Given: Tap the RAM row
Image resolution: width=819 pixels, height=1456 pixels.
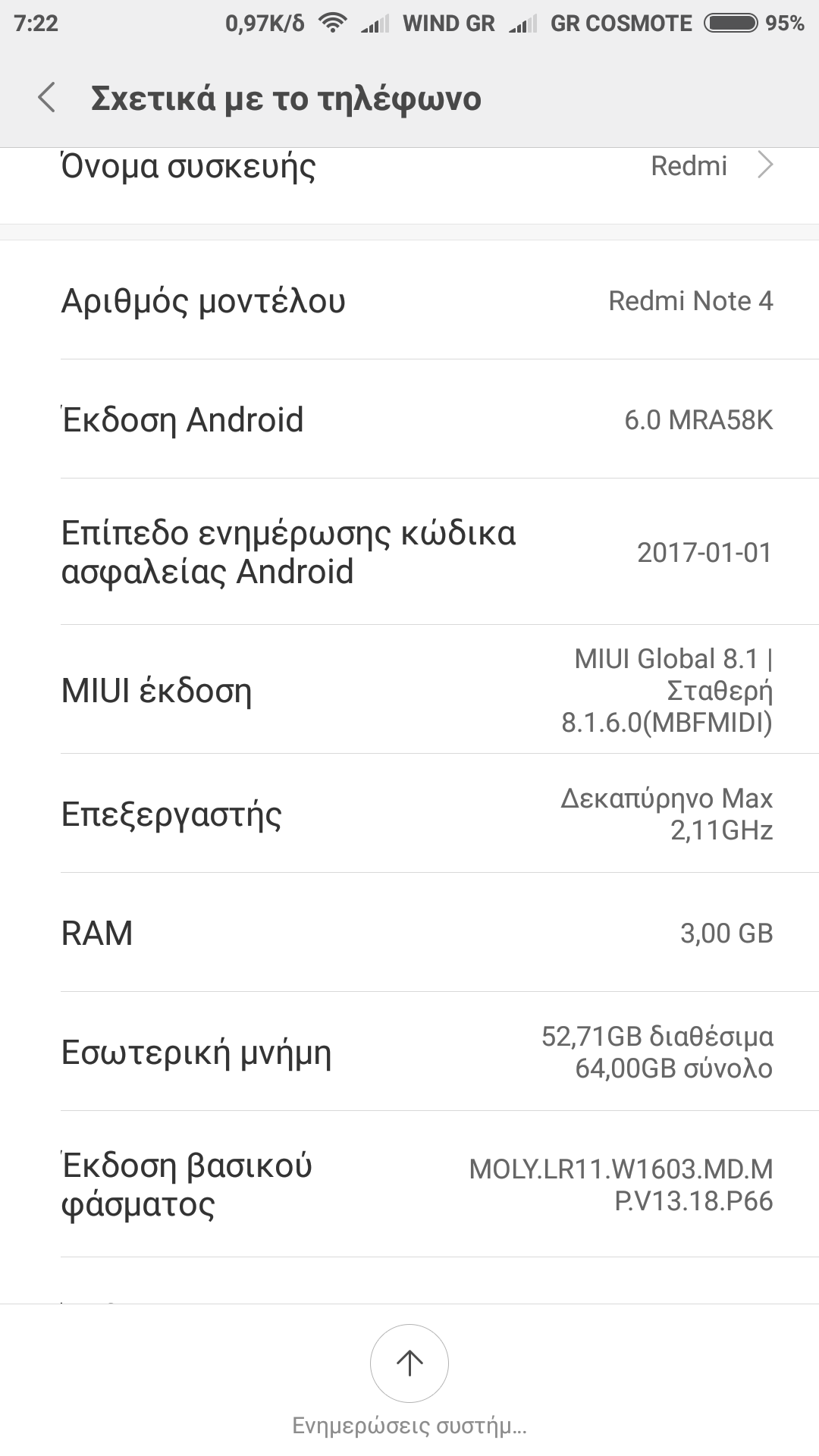Looking at the screenshot, I should pyautogui.click(x=409, y=933).
